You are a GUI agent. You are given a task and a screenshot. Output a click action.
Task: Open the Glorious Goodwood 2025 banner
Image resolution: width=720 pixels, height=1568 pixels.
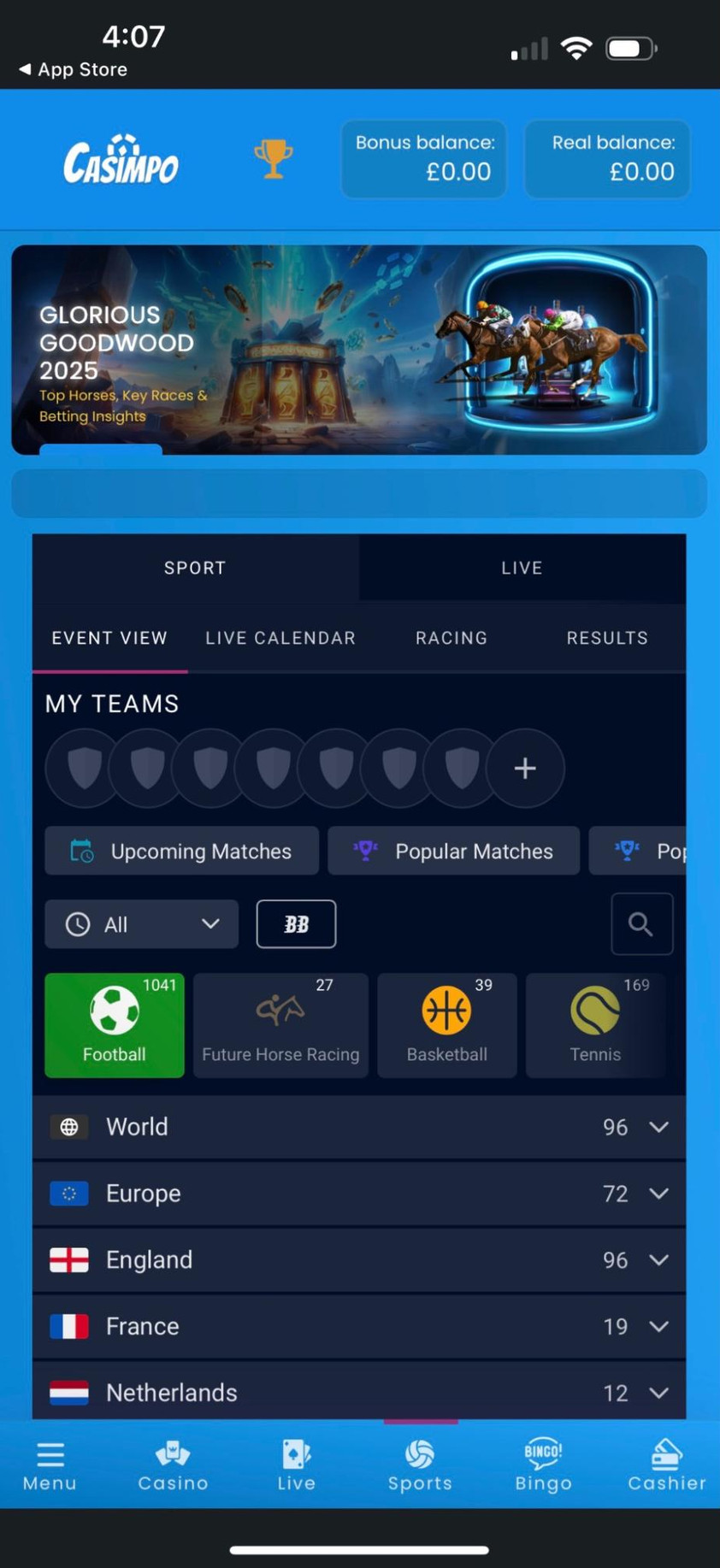click(x=359, y=350)
